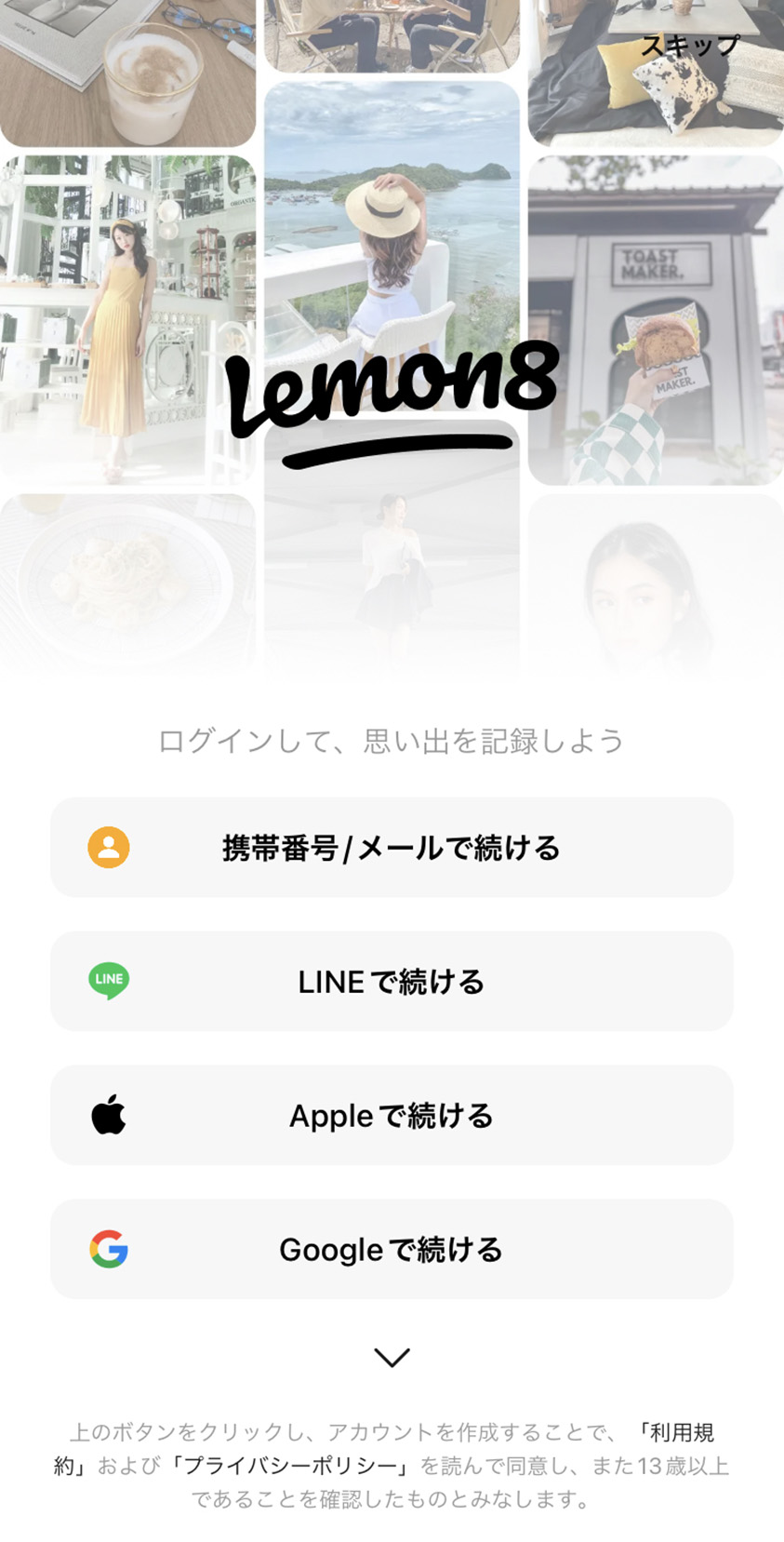Read the プライバシーポリシー link
This screenshot has width=784, height=1542.
tap(289, 1466)
